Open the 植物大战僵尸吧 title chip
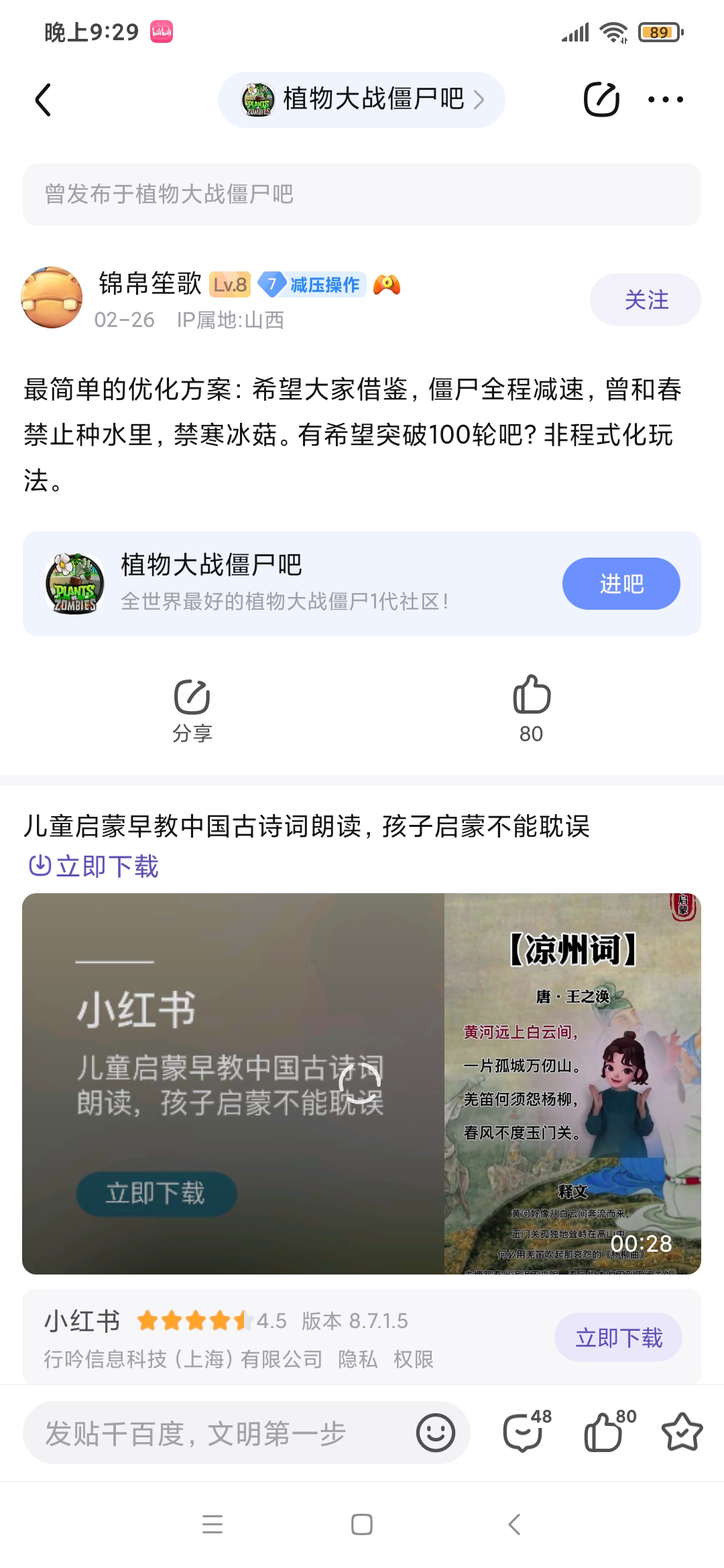The height and width of the screenshot is (1568, 724). click(361, 99)
